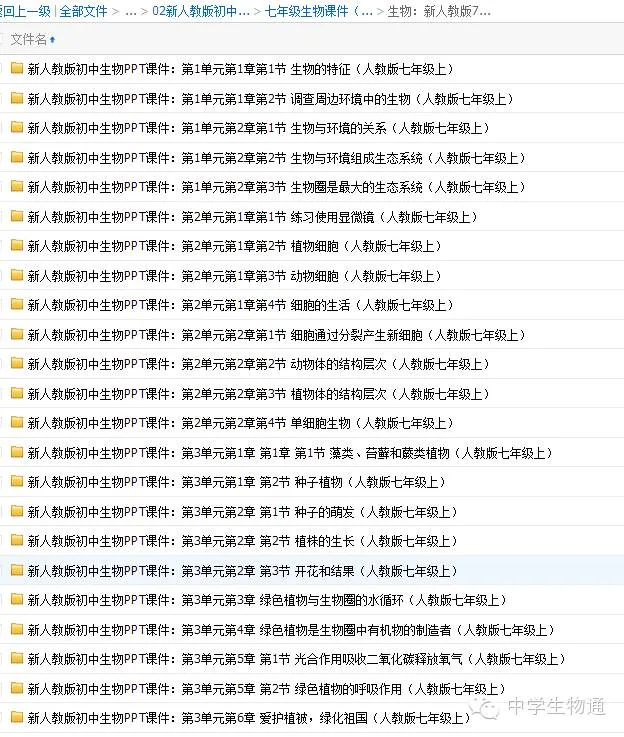Image resolution: width=624 pixels, height=737 pixels.
Task: Open breadcrumb 02新人教版初中… folder
Action: (201, 11)
